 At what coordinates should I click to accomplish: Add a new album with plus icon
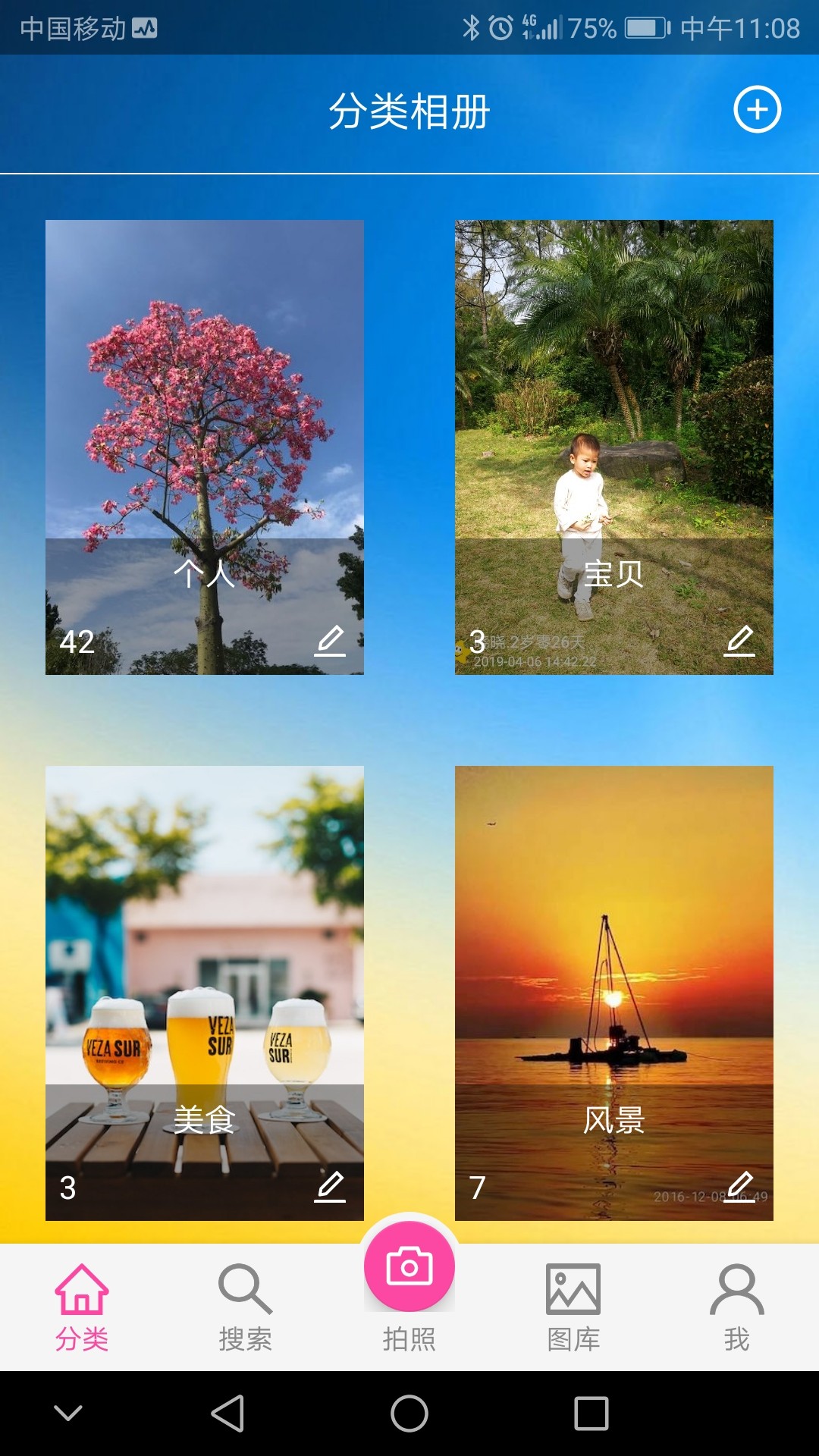pos(757,110)
